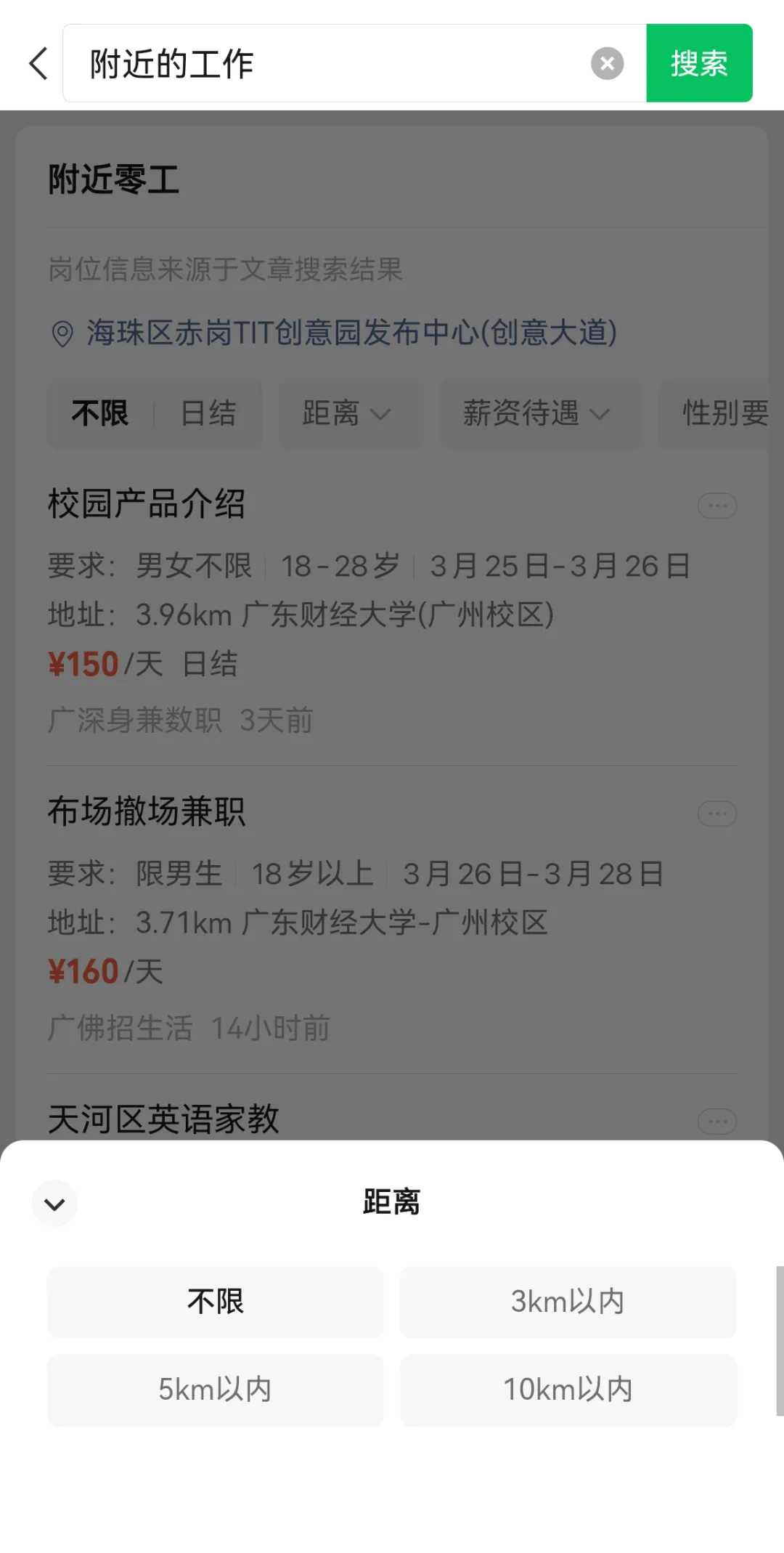Open more options for 校园产品介绍 listing
The width and height of the screenshot is (784, 1553).
pos(716,506)
